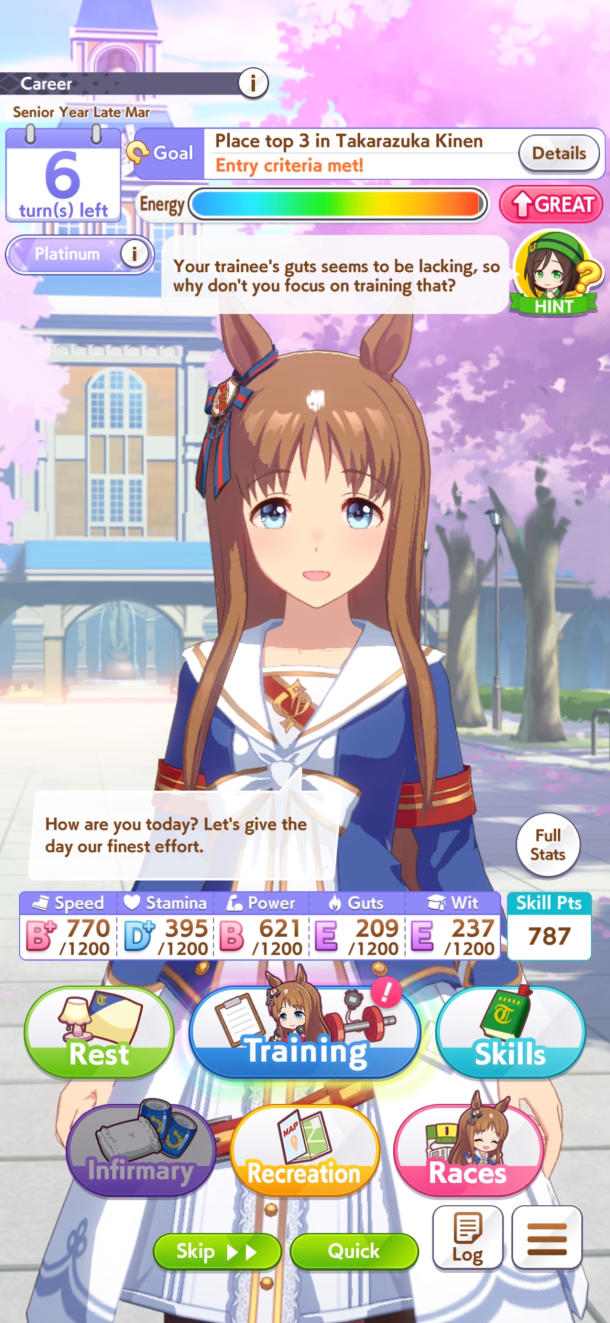Open the Career info icon
610x1323 pixels.
point(253,83)
